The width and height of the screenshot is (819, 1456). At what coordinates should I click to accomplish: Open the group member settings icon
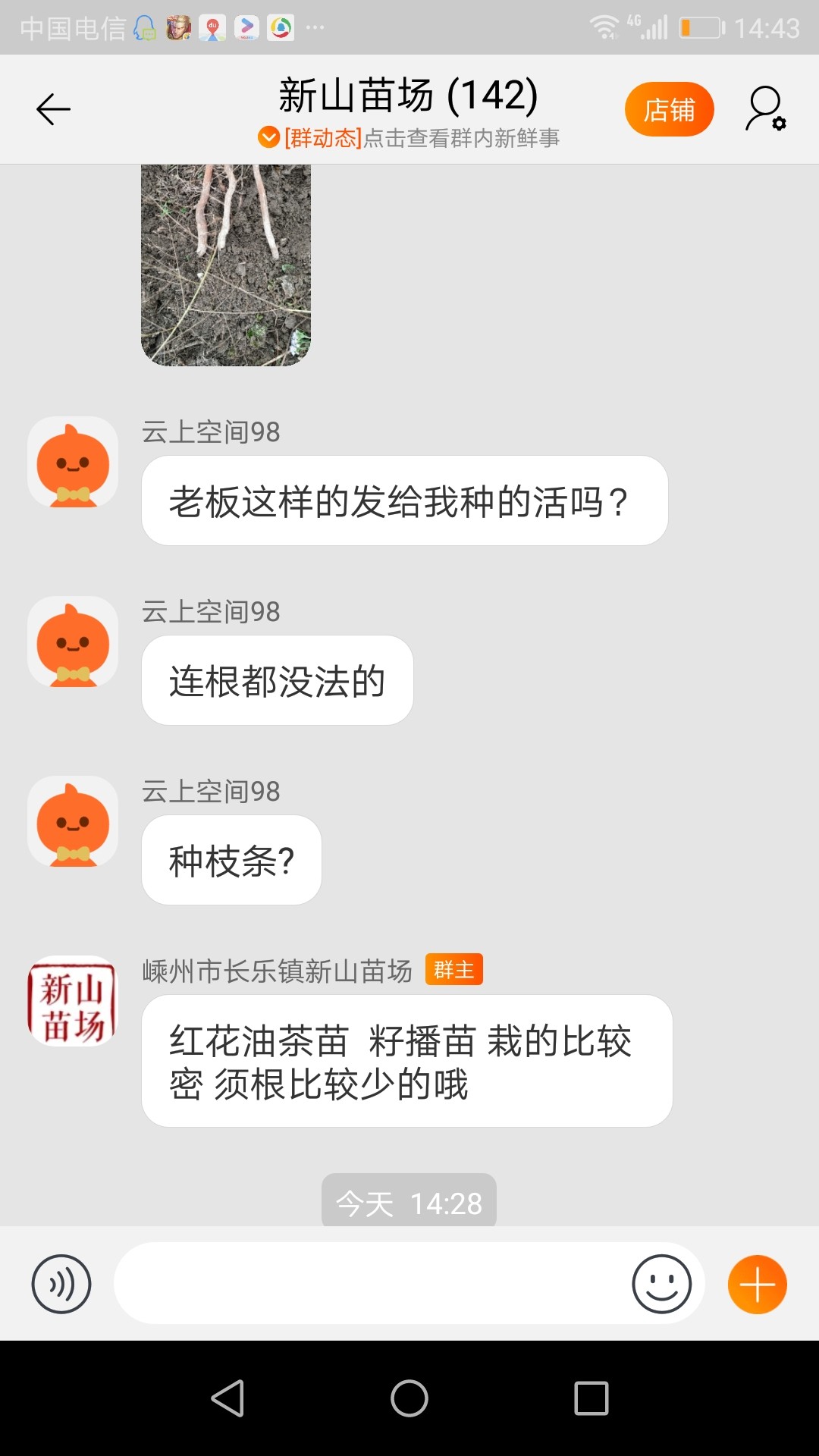[x=766, y=109]
